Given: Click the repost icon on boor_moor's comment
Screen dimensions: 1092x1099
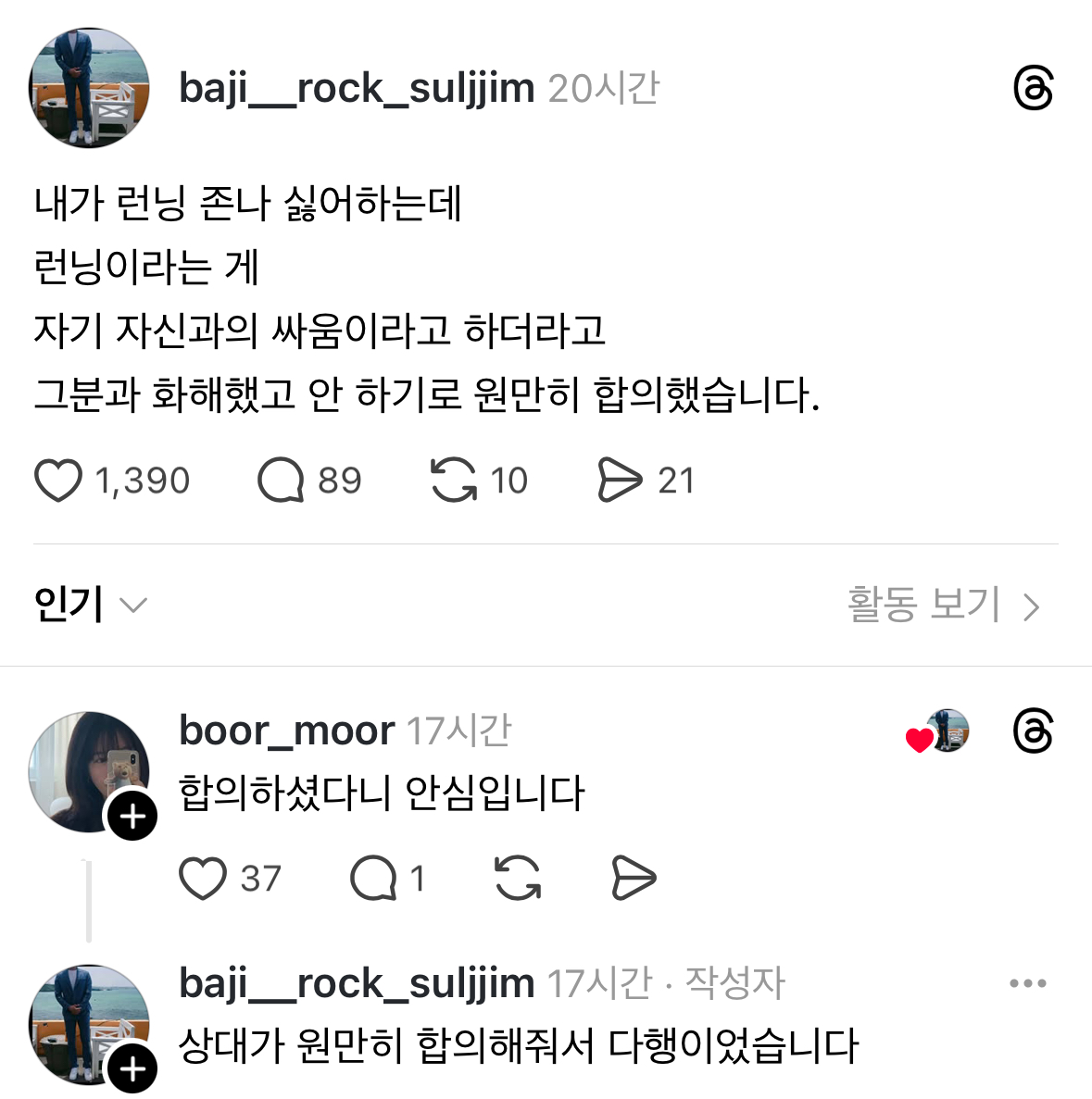Looking at the screenshot, I should [x=517, y=878].
